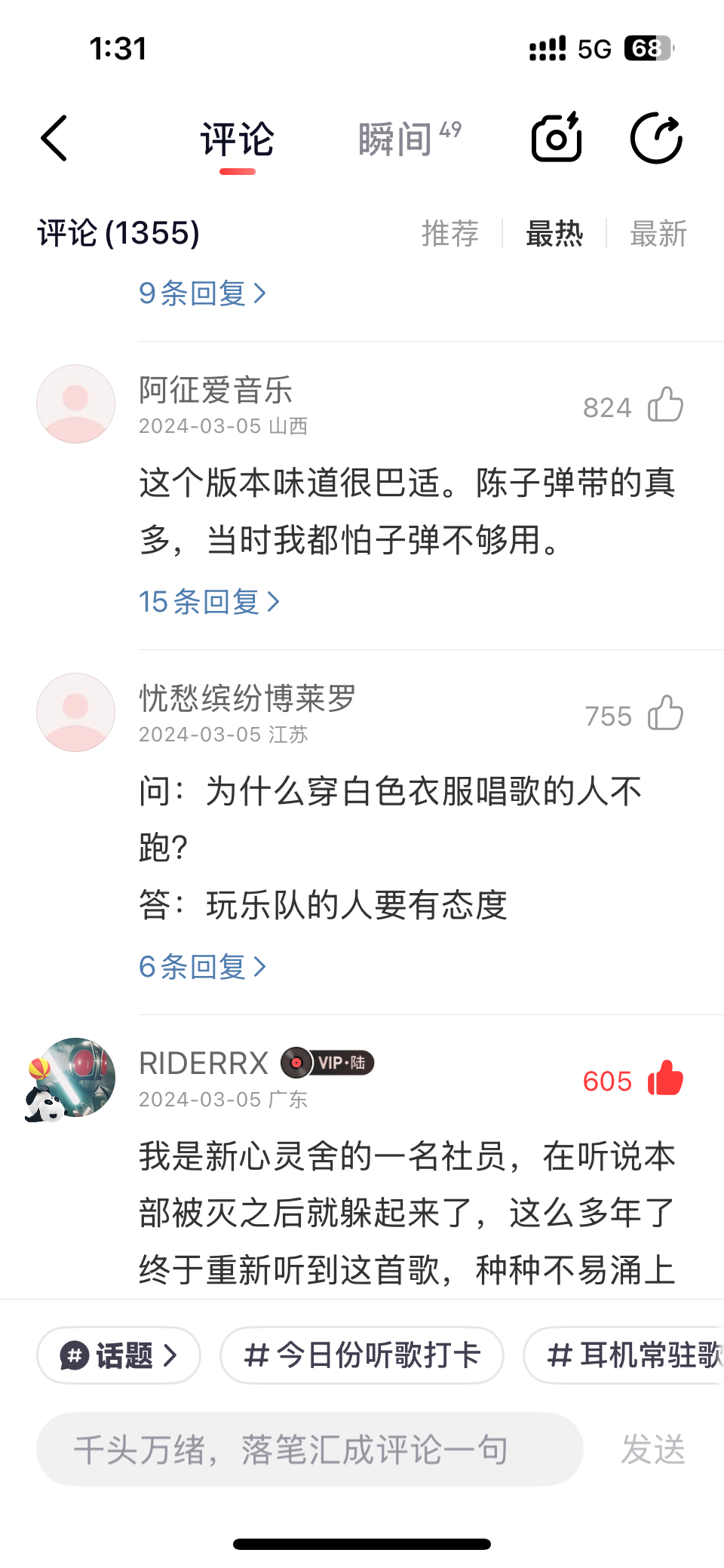Sort comments by 推荐
Screen dimensions: 724x1568
click(450, 234)
